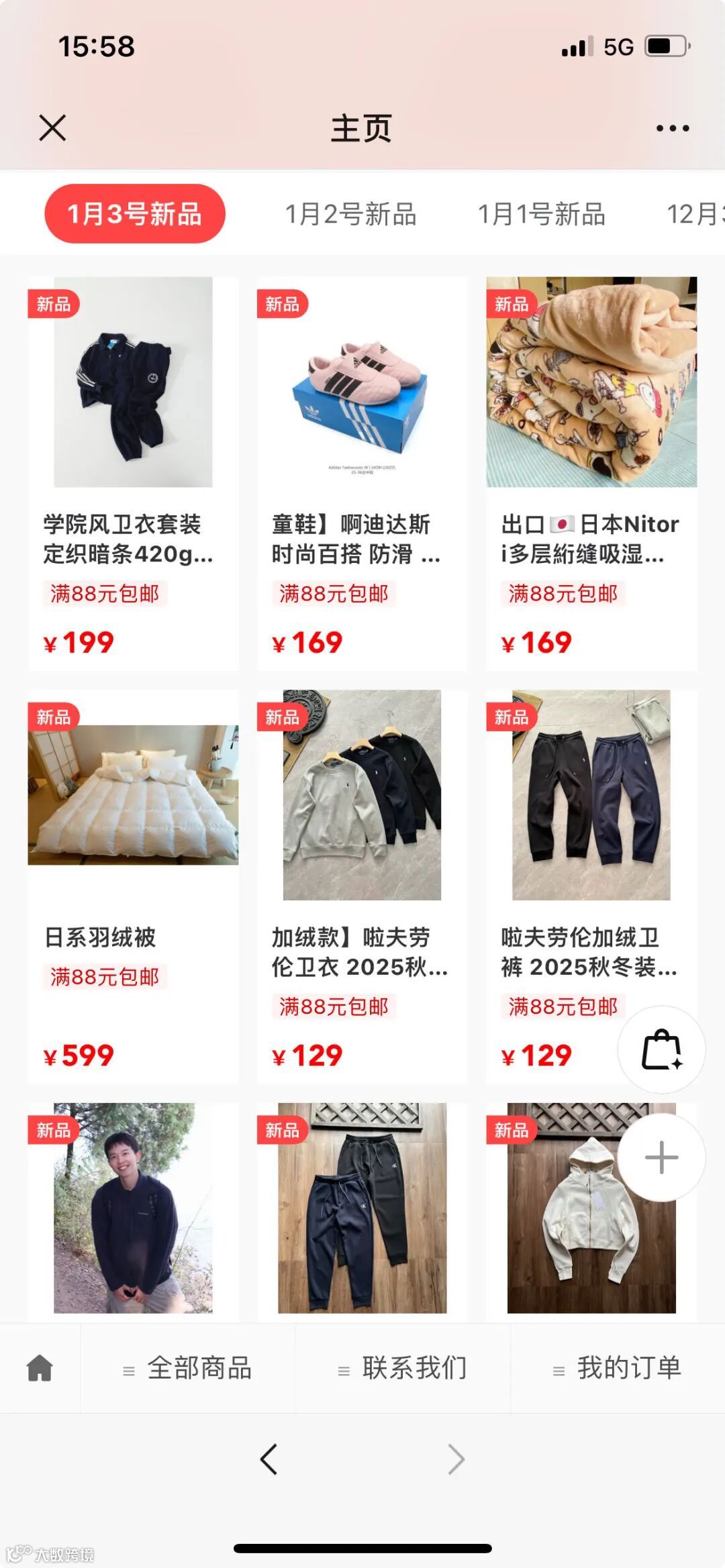Switch to the 1月1号新品 tab

point(541,215)
